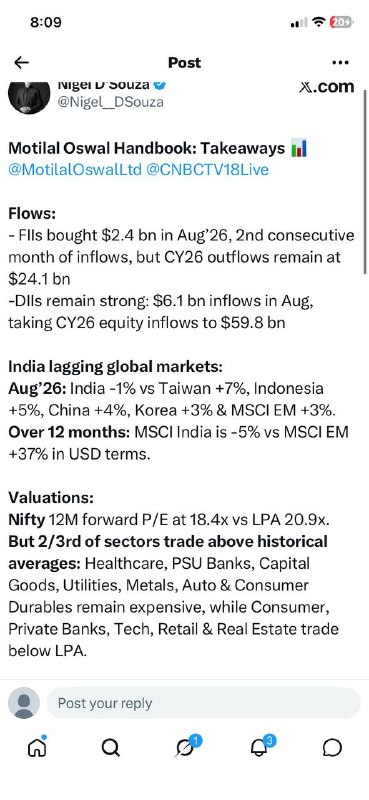Go back using the top arrow
The height and width of the screenshot is (800, 369).
[21, 63]
